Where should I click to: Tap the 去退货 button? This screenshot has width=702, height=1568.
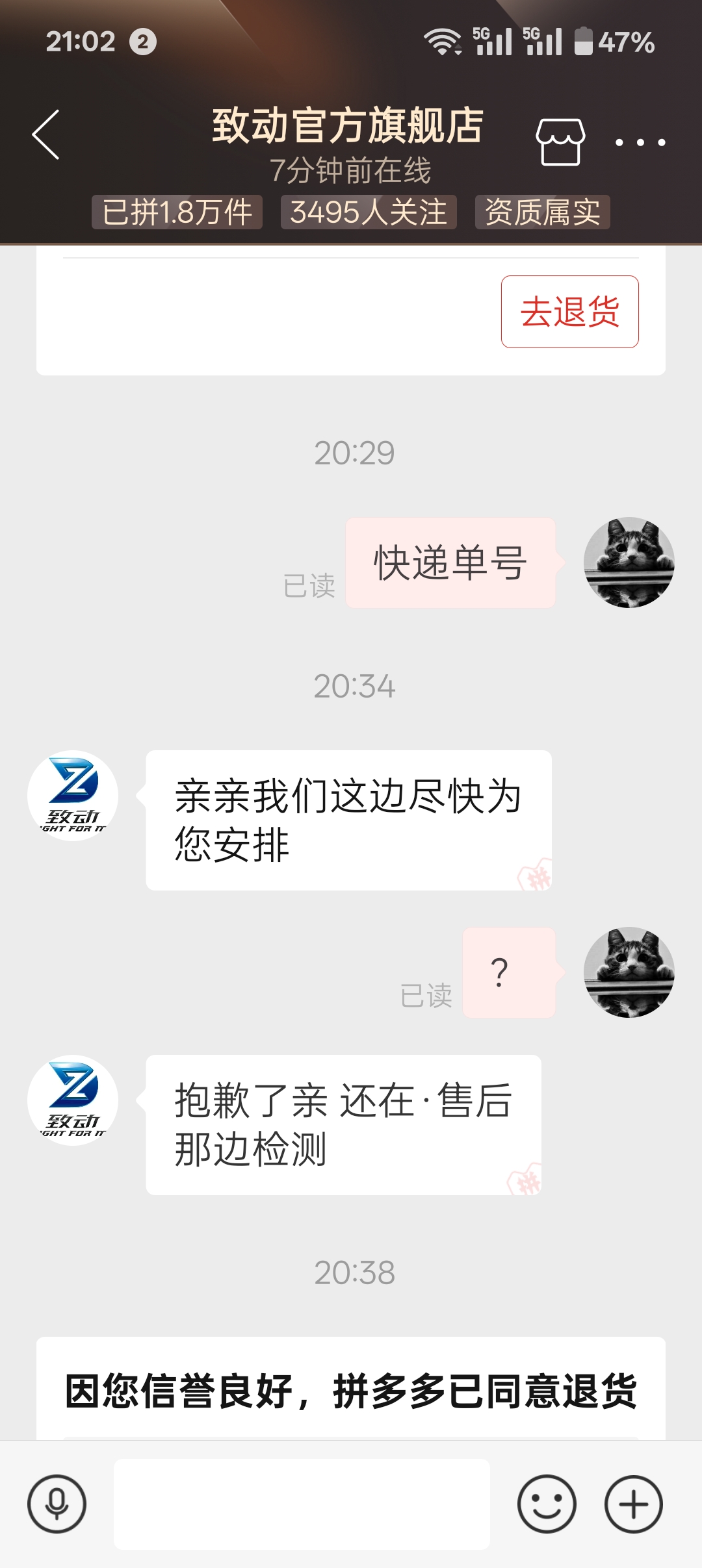coord(569,312)
